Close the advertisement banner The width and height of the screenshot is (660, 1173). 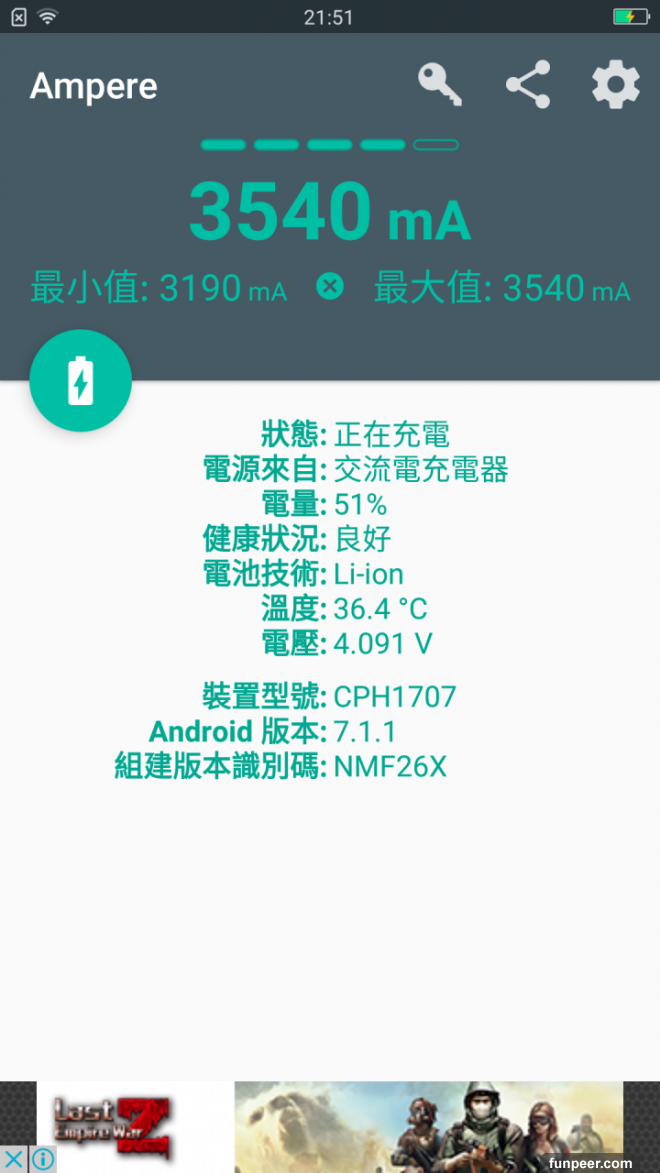(14, 1159)
